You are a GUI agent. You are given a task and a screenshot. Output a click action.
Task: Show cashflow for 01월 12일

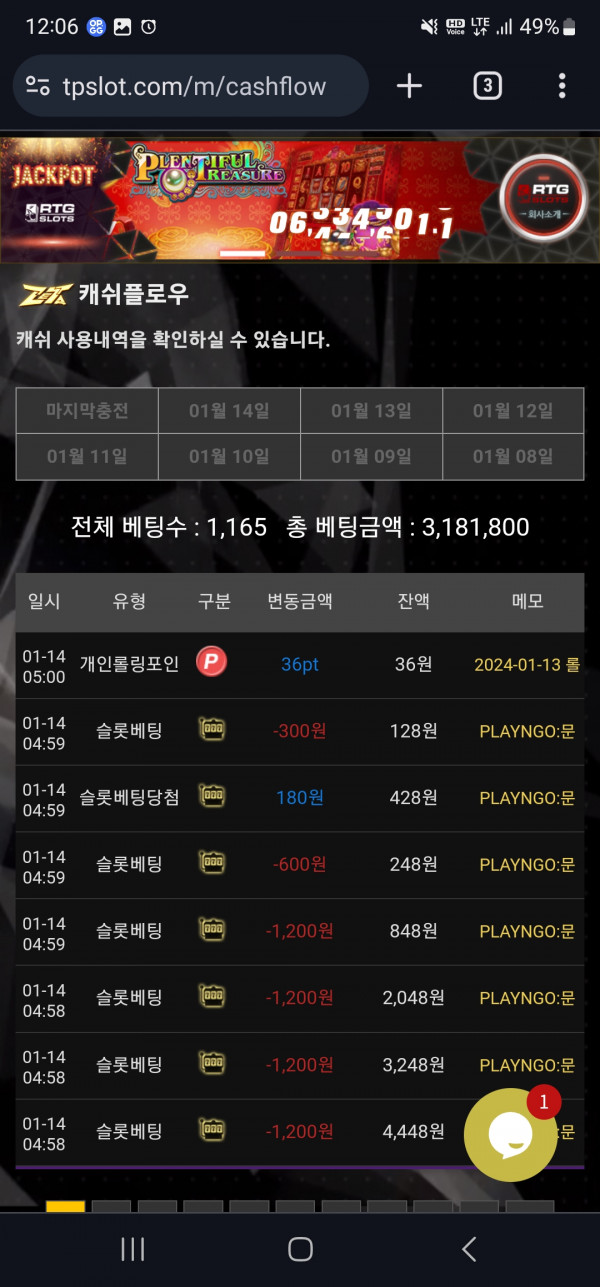(513, 411)
